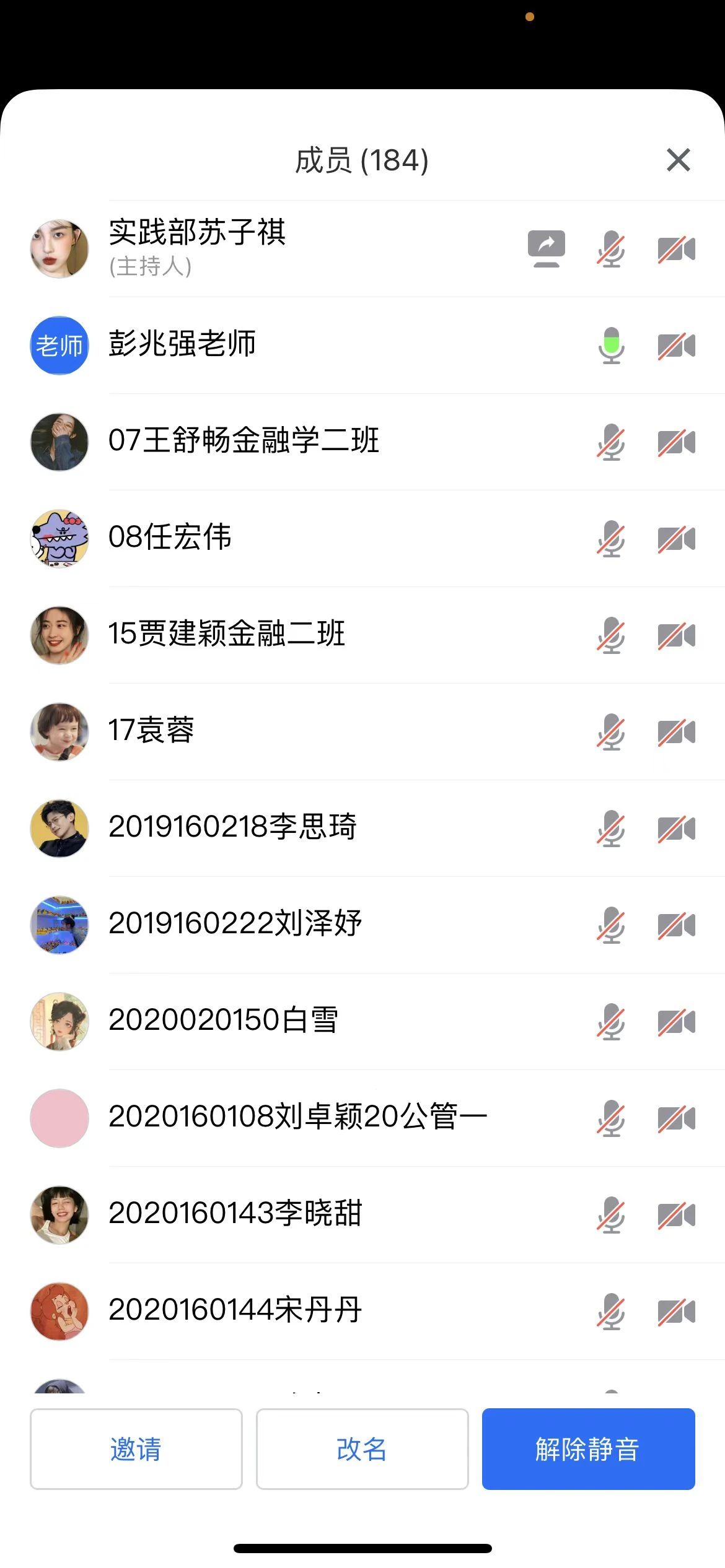The height and width of the screenshot is (1568, 725).
Task: Open the 改名 rename option
Action: 362,1448
